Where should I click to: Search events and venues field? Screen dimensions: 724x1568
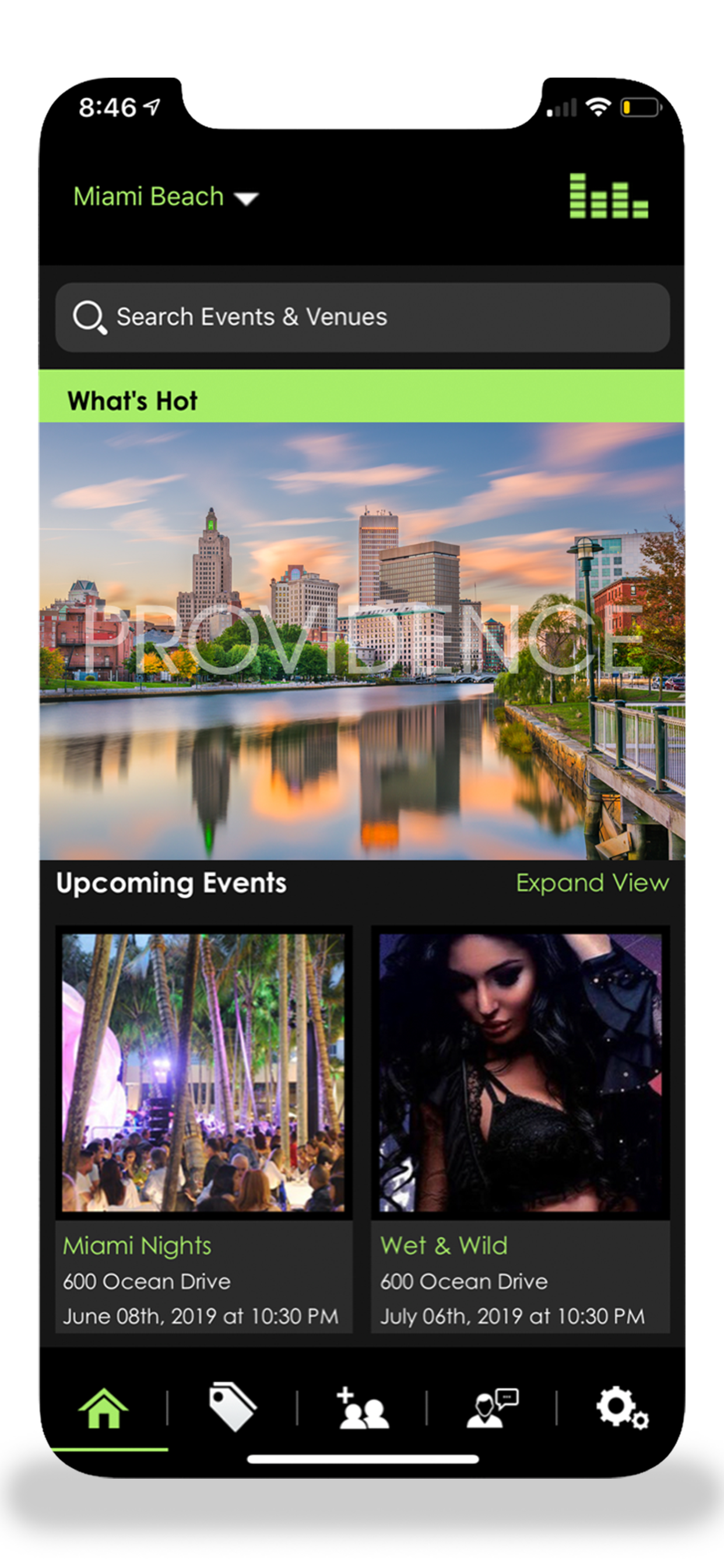(363, 317)
